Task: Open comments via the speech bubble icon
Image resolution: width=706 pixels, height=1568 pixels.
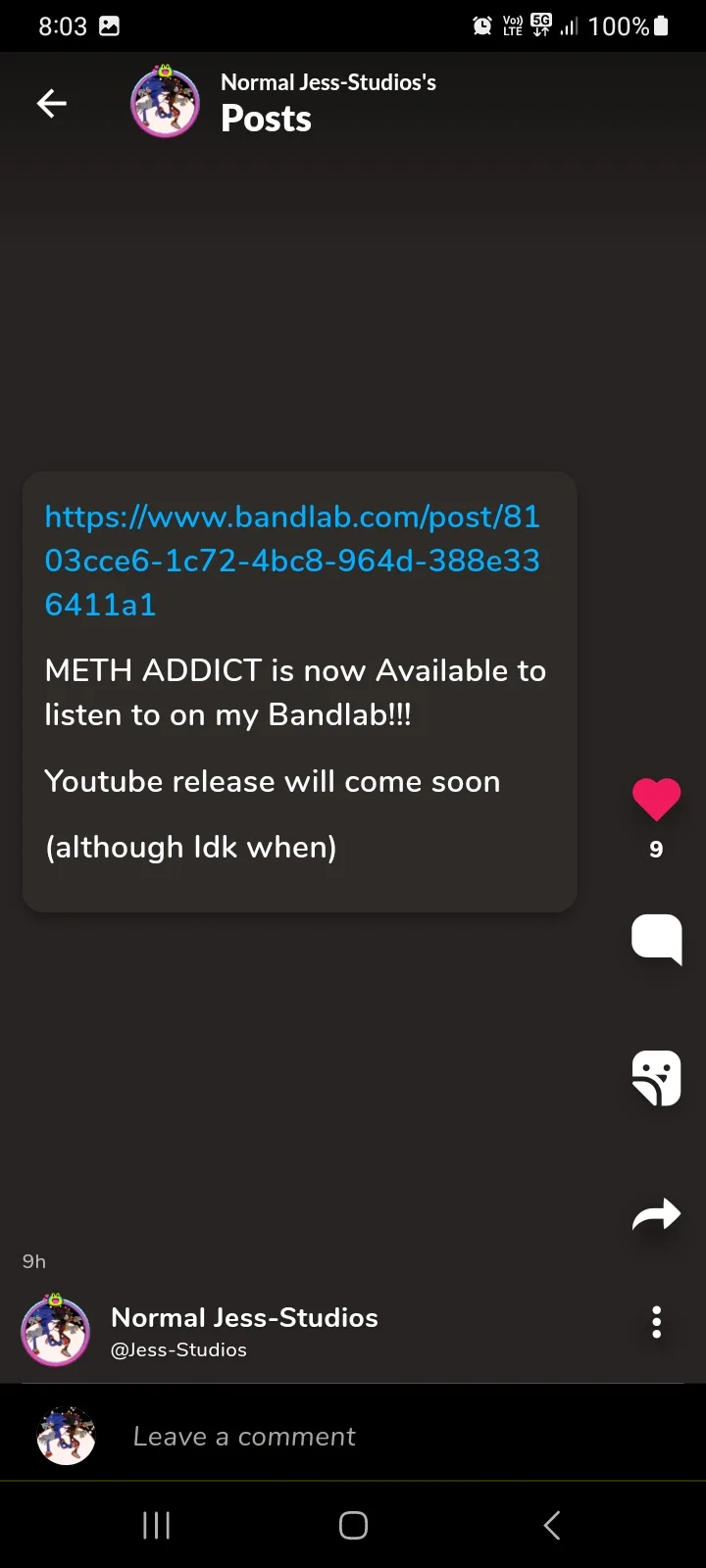Action: coord(656,940)
